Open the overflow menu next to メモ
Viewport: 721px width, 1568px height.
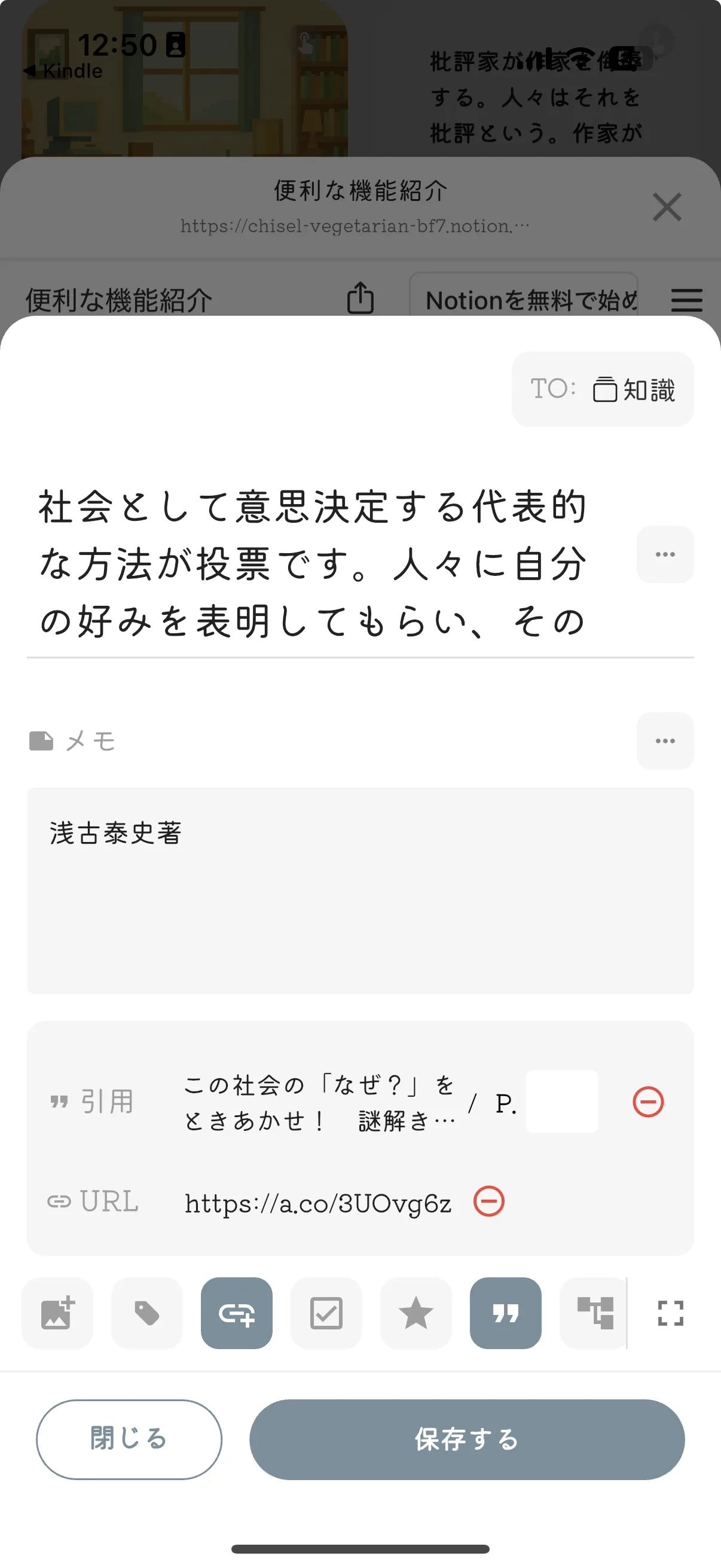[664, 740]
